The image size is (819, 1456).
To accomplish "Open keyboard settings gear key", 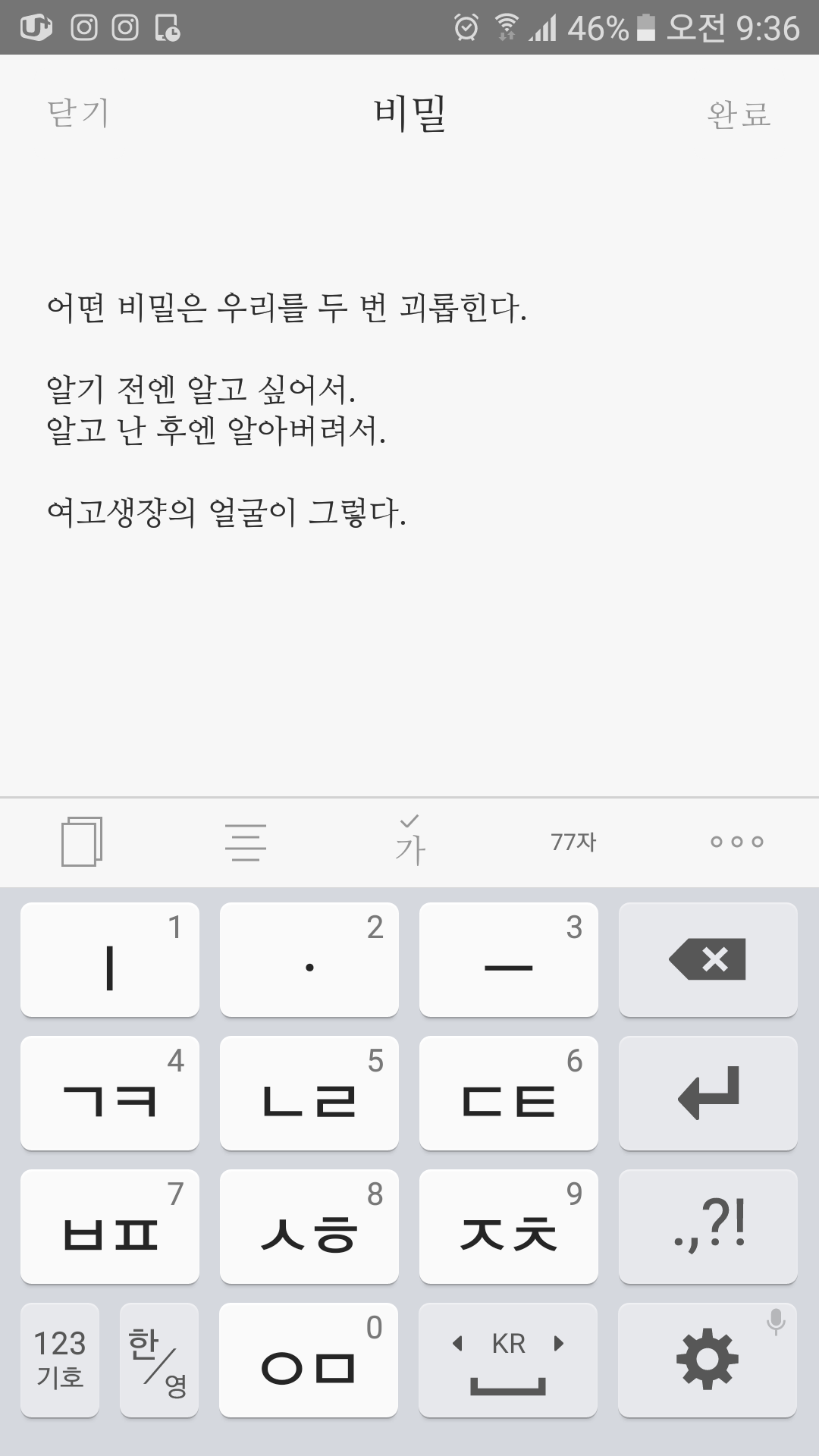I will 708,1360.
